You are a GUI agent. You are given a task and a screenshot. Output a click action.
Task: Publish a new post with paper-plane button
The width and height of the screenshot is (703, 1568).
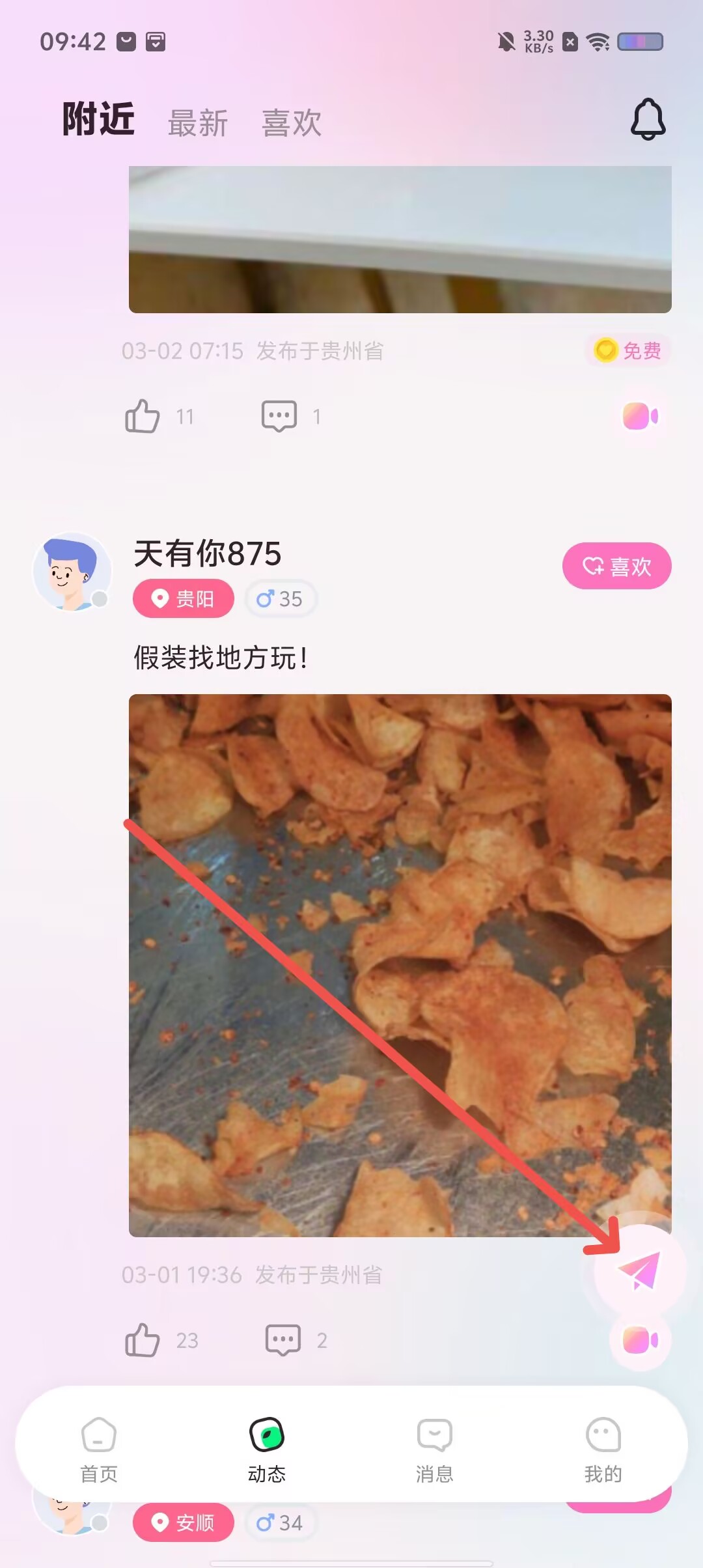[x=639, y=1270]
